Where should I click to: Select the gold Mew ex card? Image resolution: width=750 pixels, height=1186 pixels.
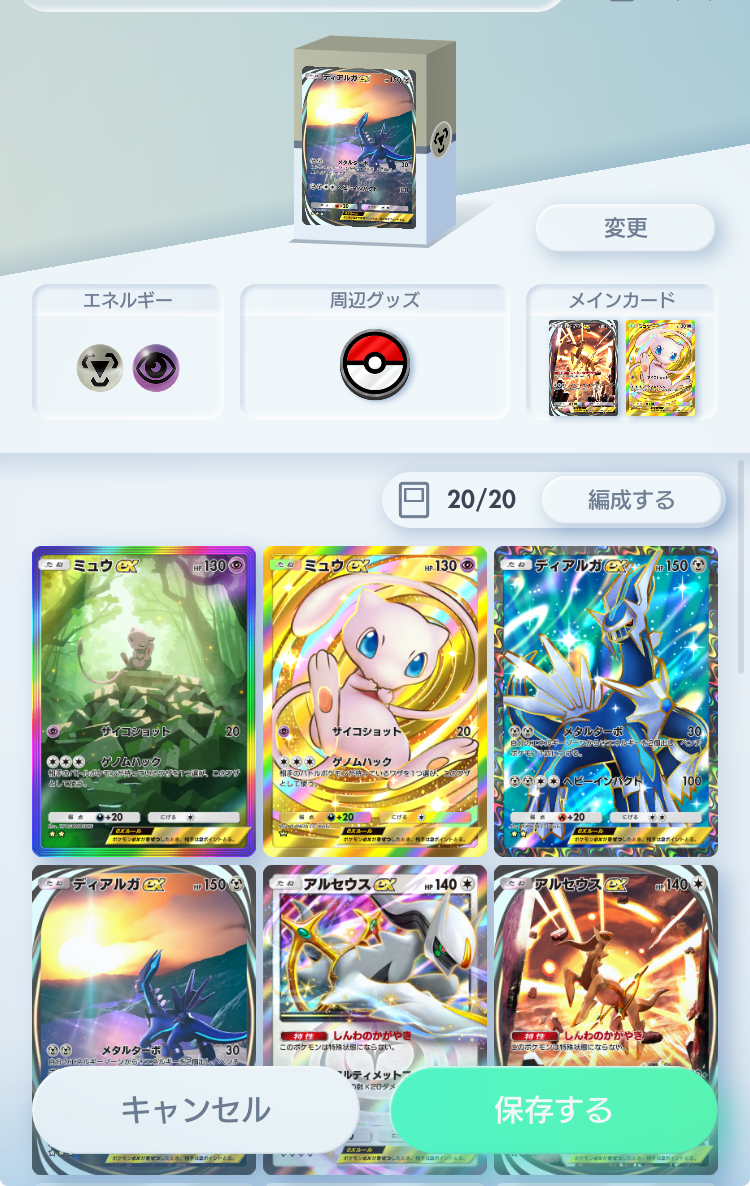(x=375, y=700)
